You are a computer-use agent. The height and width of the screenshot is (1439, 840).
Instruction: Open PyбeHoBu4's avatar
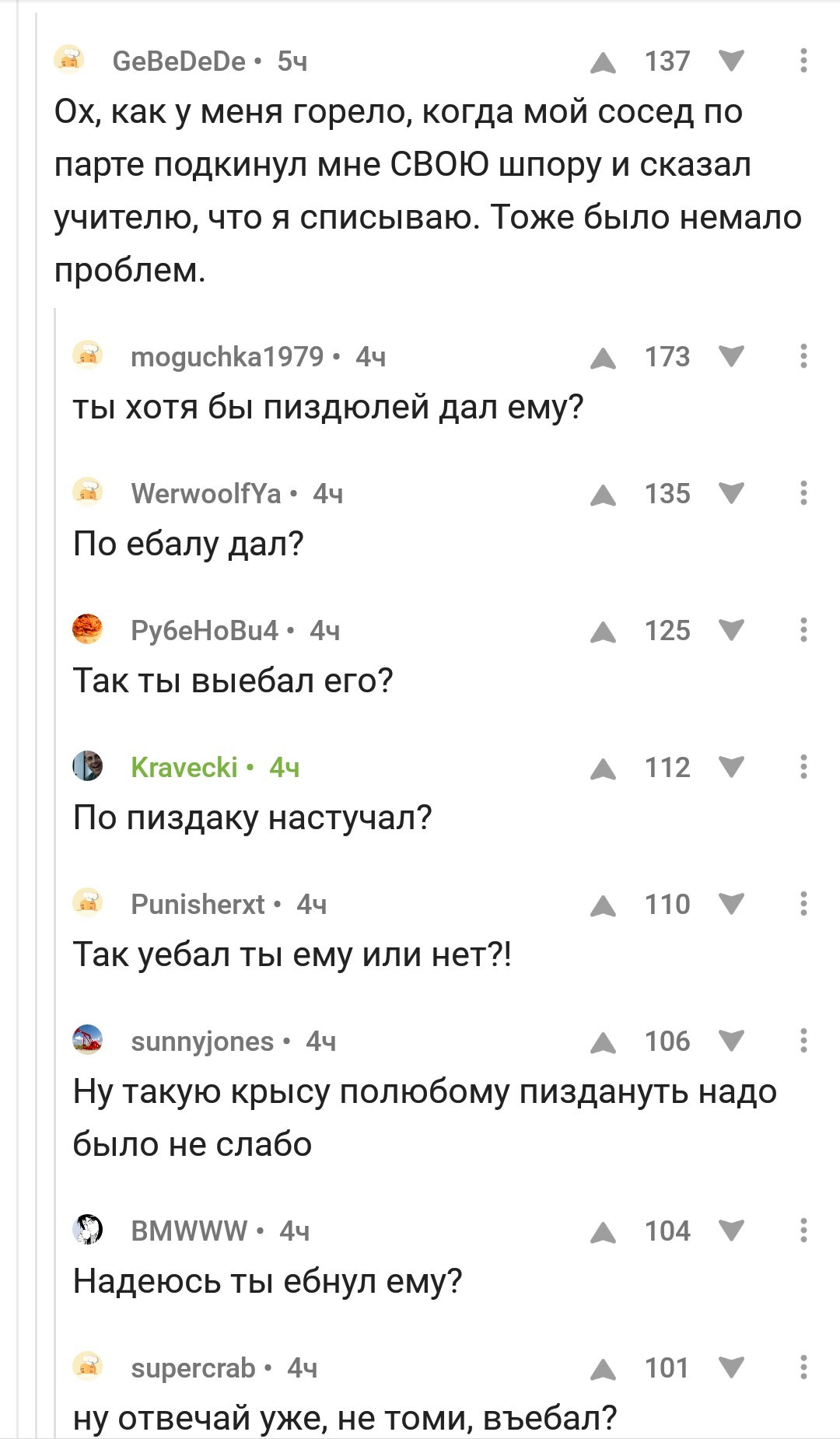pos(88,629)
